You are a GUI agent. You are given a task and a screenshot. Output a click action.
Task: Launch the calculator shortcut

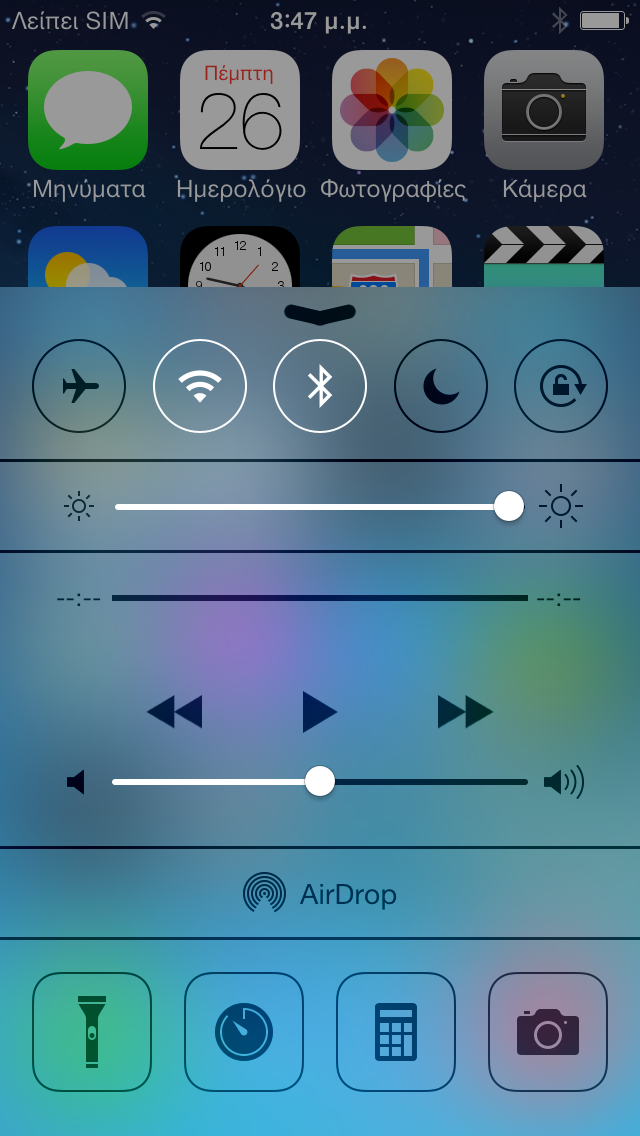pyautogui.click(x=396, y=1032)
